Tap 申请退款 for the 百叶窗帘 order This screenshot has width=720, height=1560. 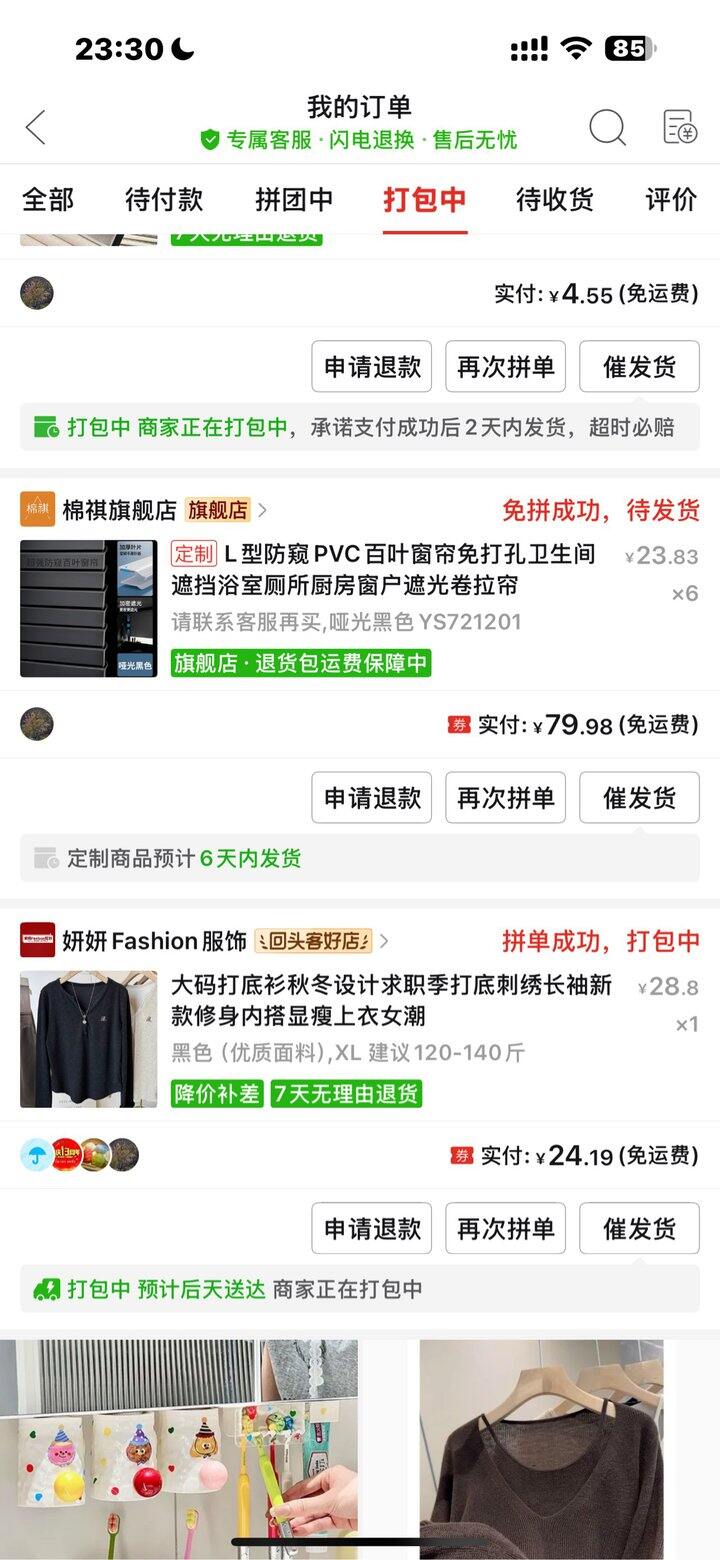tap(372, 797)
